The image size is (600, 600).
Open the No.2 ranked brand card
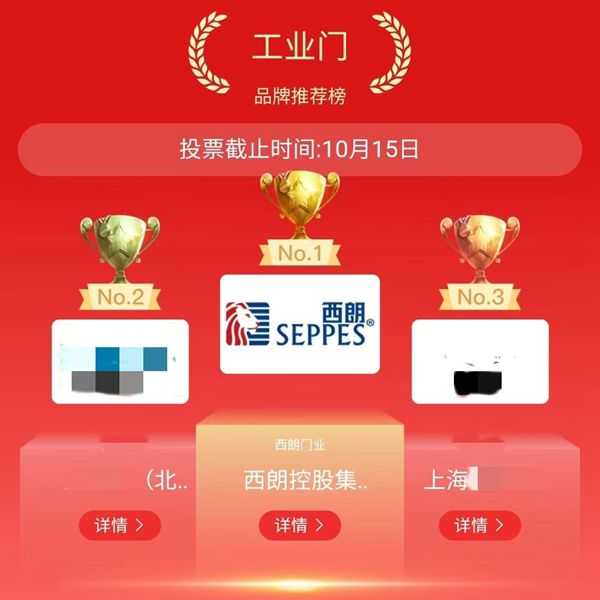coord(120,361)
